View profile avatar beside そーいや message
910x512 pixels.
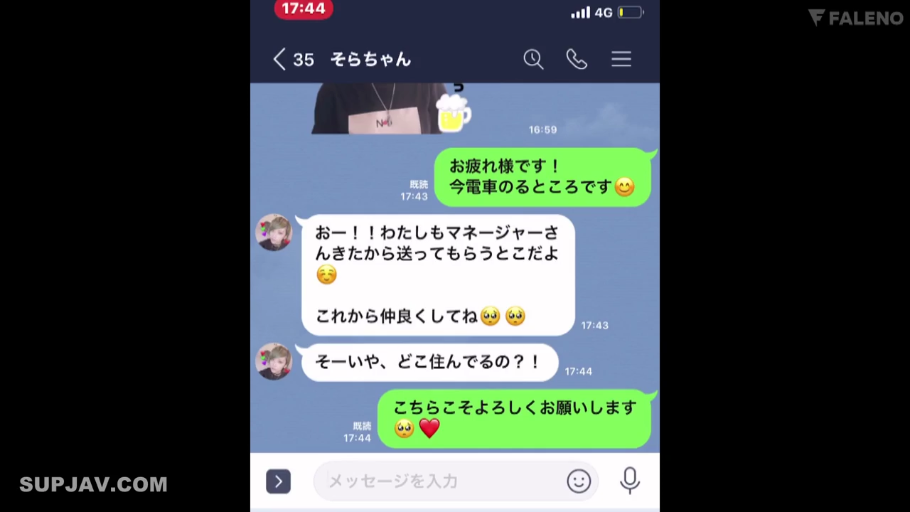(274, 361)
